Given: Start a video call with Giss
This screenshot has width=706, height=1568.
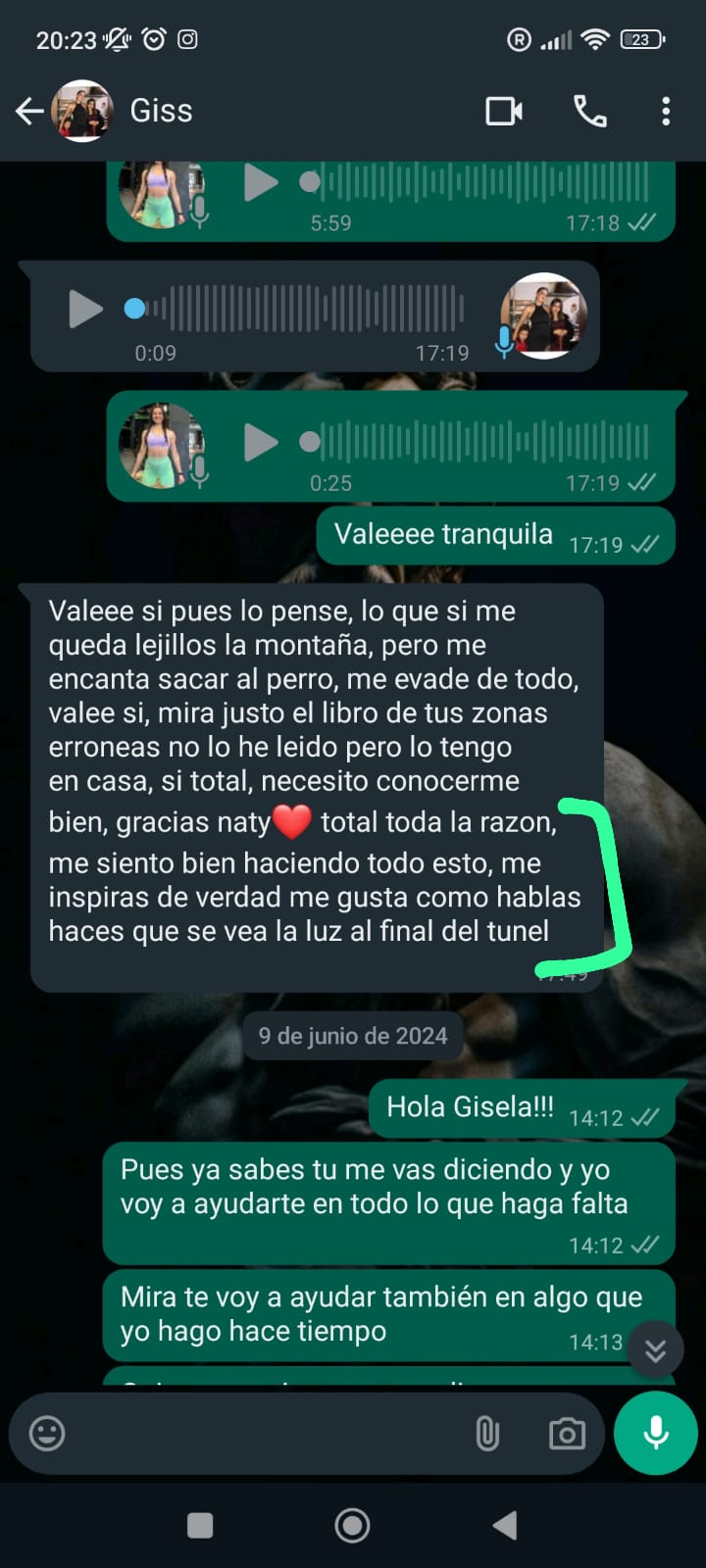Looking at the screenshot, I should [504, 111].
